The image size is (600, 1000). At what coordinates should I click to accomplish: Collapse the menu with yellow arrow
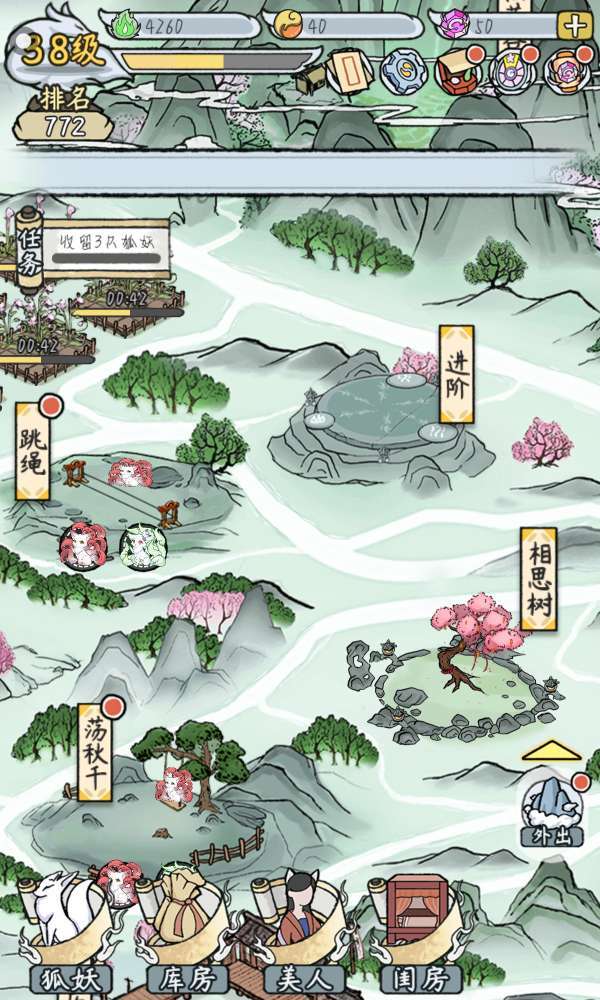[552, 750]
